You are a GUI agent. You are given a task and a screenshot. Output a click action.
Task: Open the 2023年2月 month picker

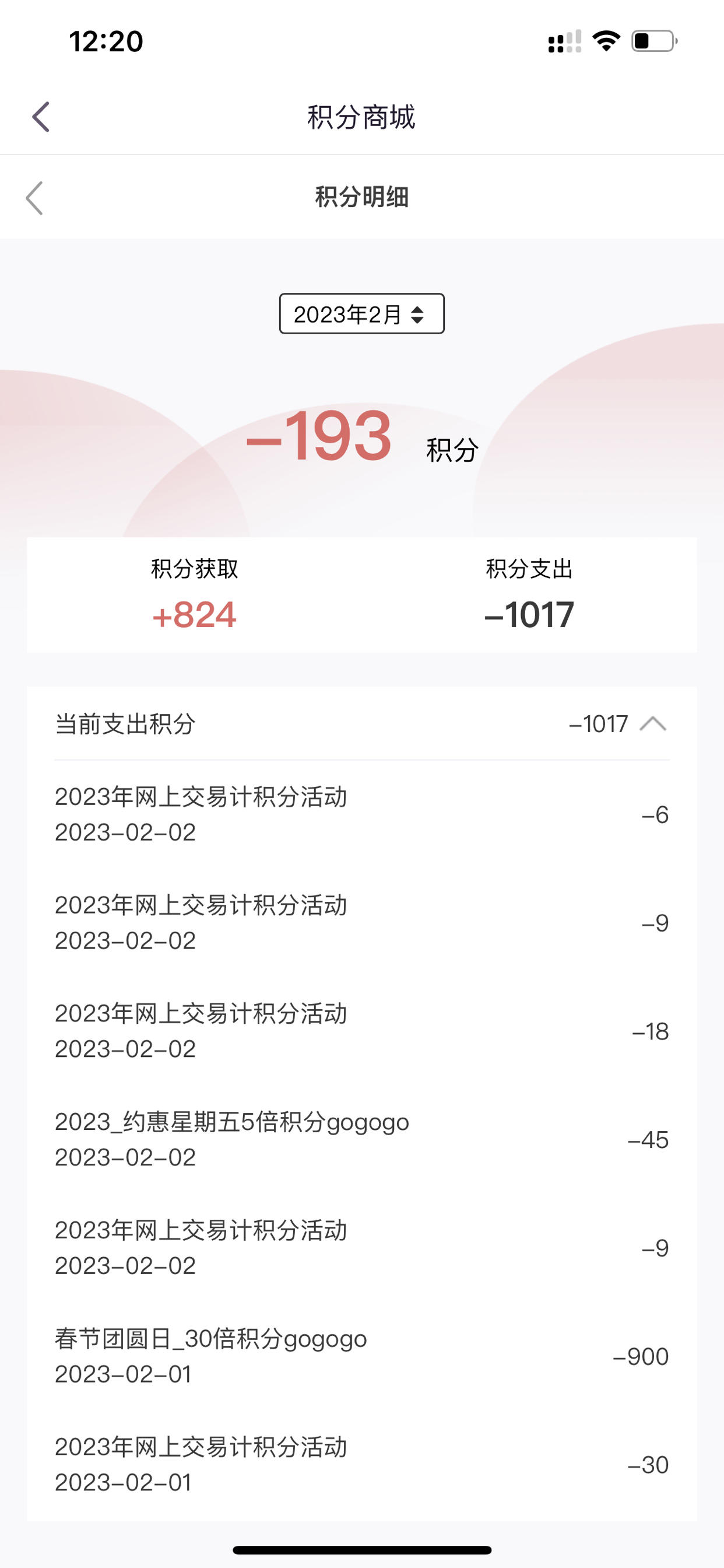click(361, 313)
